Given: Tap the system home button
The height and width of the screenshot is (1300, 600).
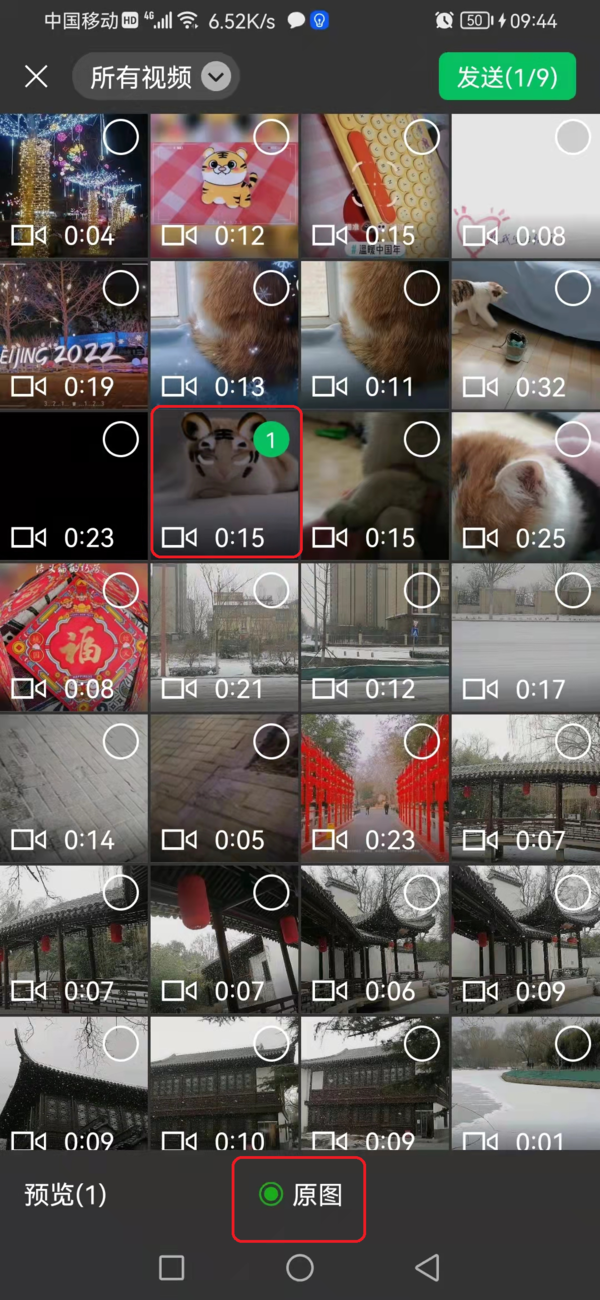Looking at the screenshot, I should 300,1268.
